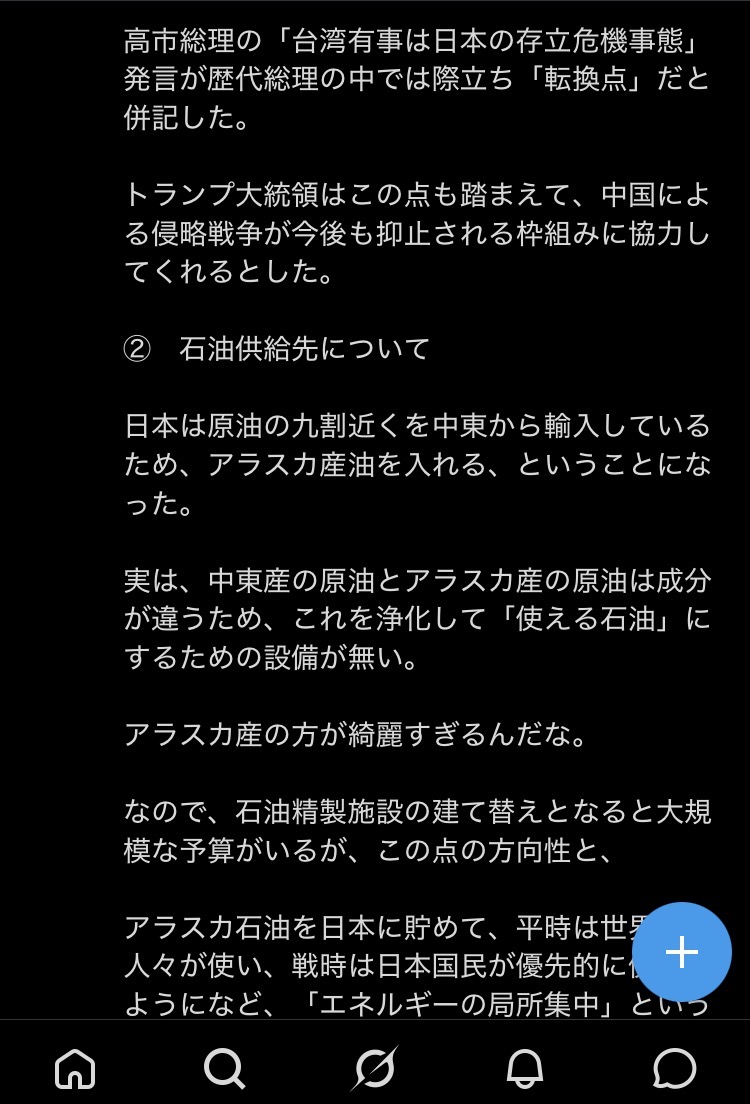This screenshot has width=750, height=1104.
Task: Open the notifications bell tab
Action: click(x=525, y=1068)
